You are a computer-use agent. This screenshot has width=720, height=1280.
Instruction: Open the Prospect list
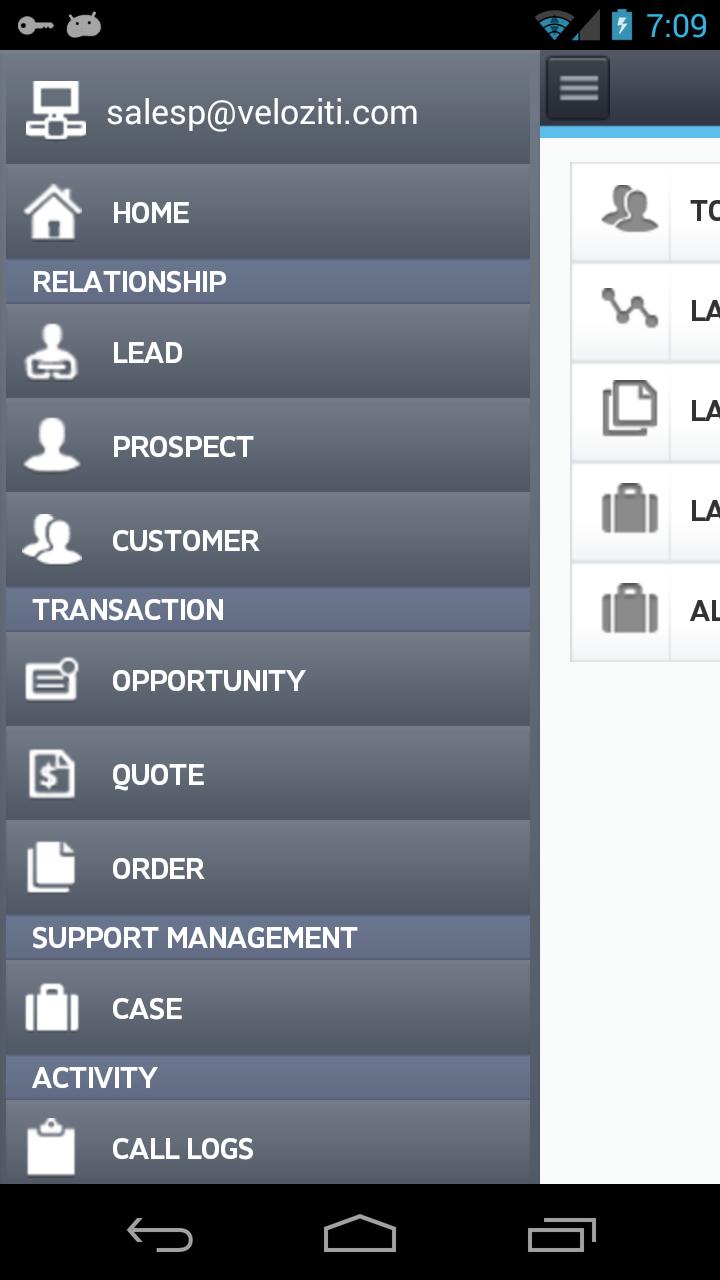pyautogui.click(x=268, y=446)
